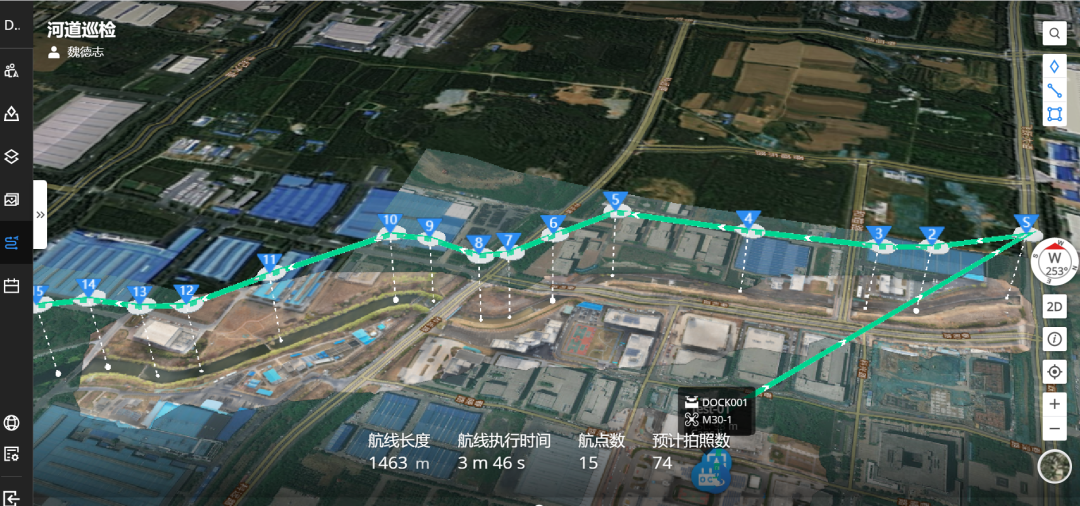Reset map orientation with the compass
Screen dimensions: 1080x506
1054,262
